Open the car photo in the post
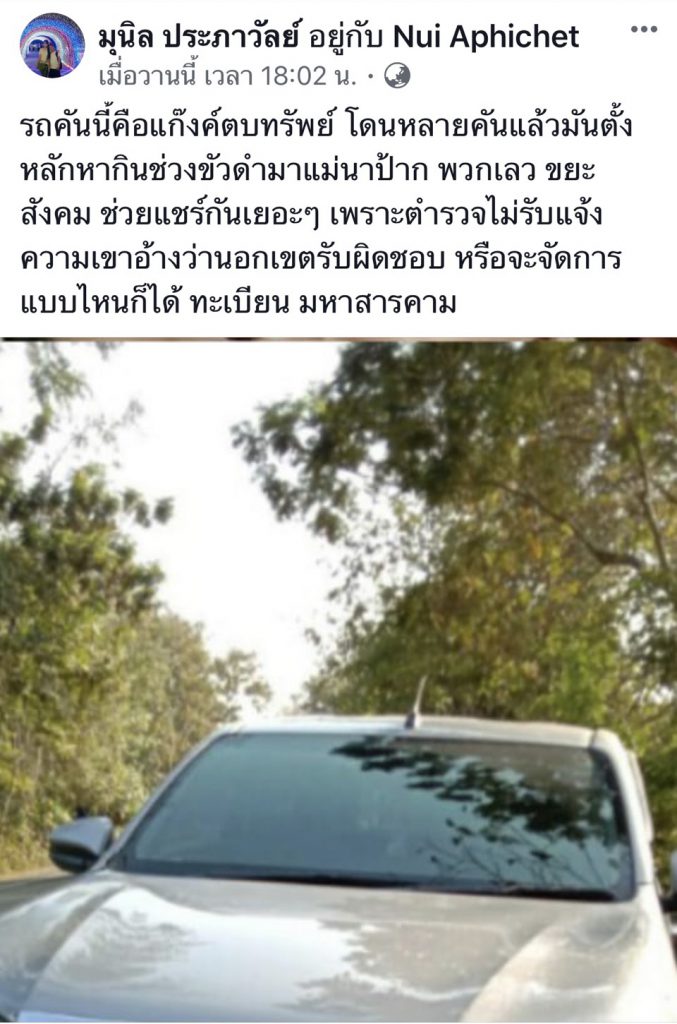Viewport: 677px width, 1024px height. point(338,680)
